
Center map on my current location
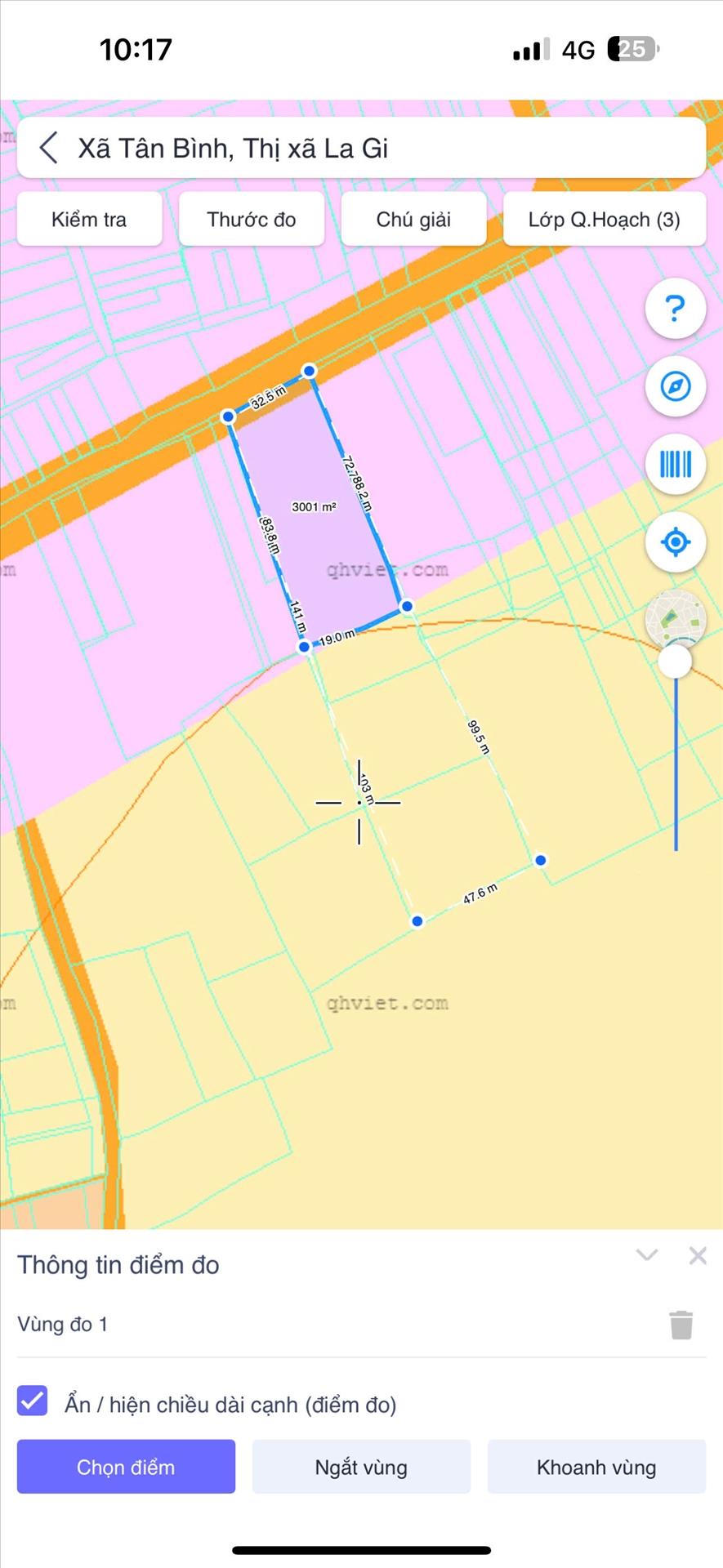675,541
